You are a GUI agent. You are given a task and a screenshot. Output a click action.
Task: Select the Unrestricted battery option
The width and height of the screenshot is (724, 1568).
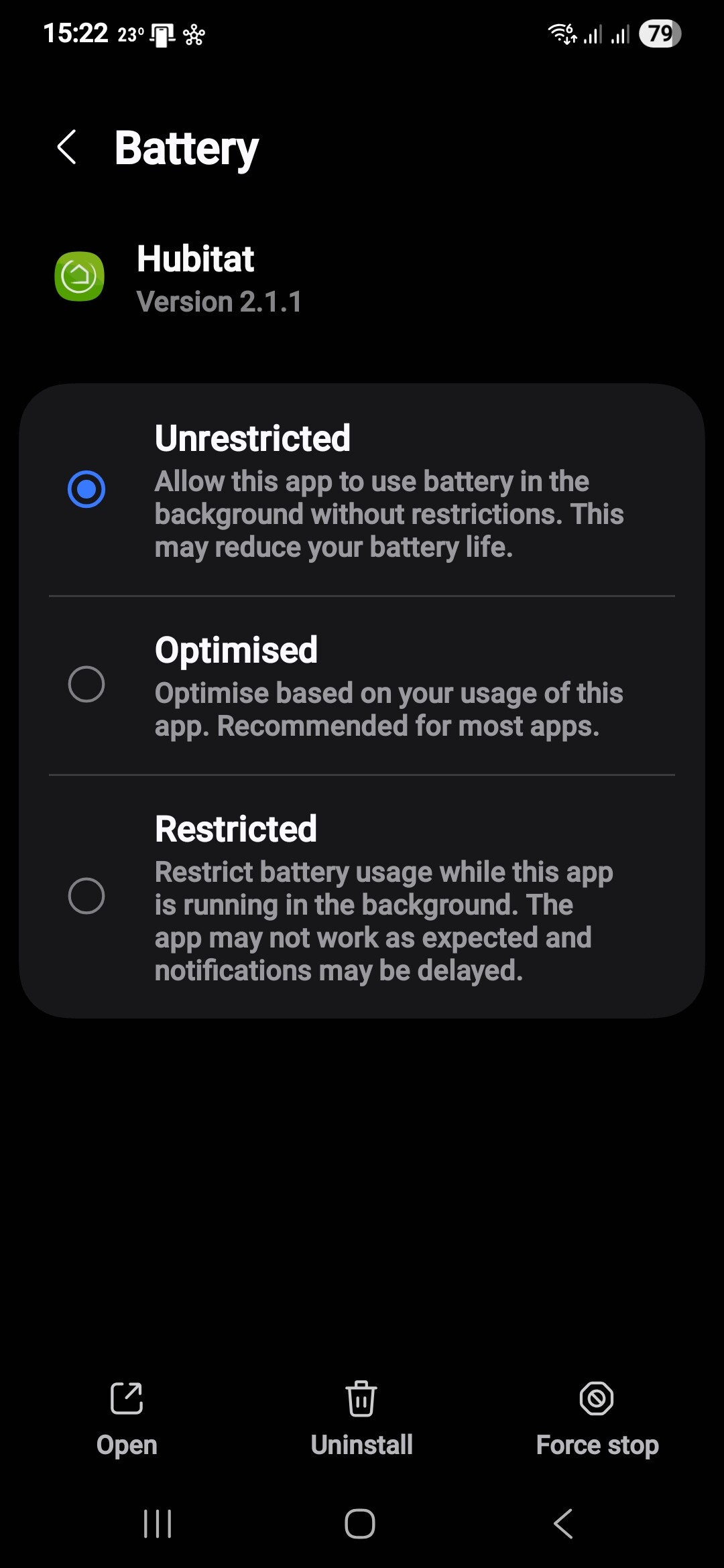coord(362,490)
